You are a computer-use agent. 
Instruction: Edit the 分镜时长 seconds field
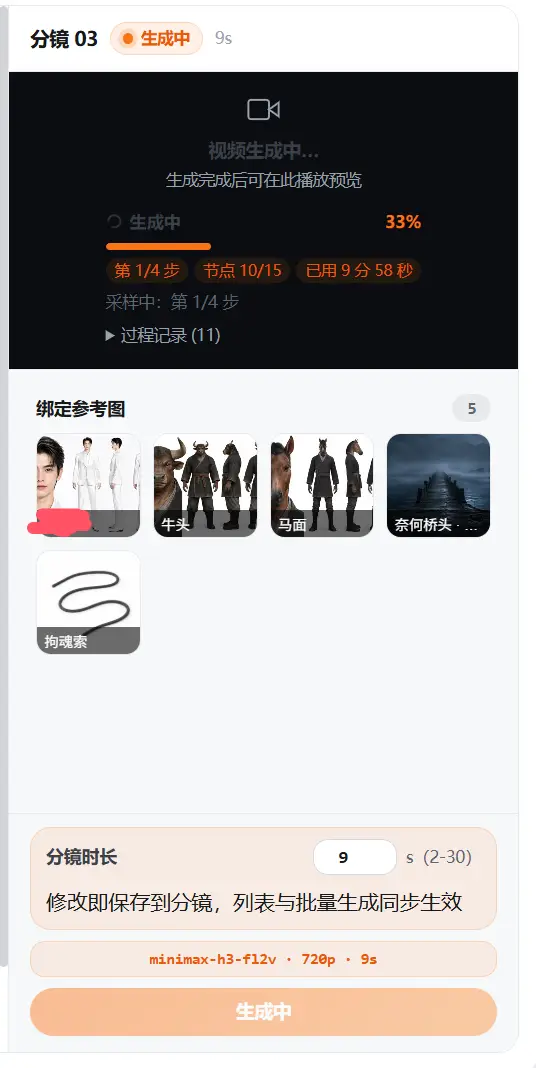pyautogui.click(x=354, y=857)
